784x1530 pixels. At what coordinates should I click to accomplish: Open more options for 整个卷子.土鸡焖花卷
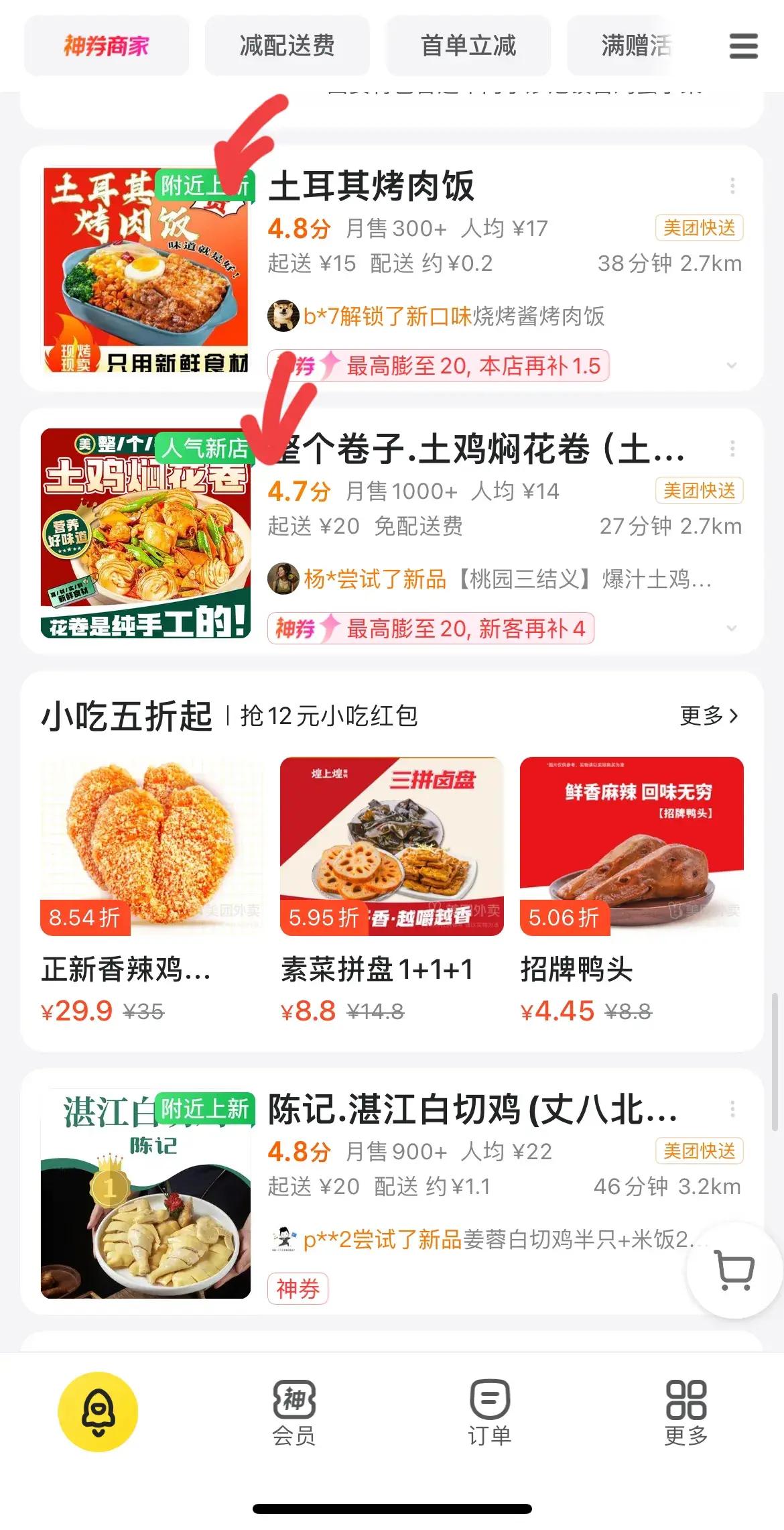tap(732, 449)
